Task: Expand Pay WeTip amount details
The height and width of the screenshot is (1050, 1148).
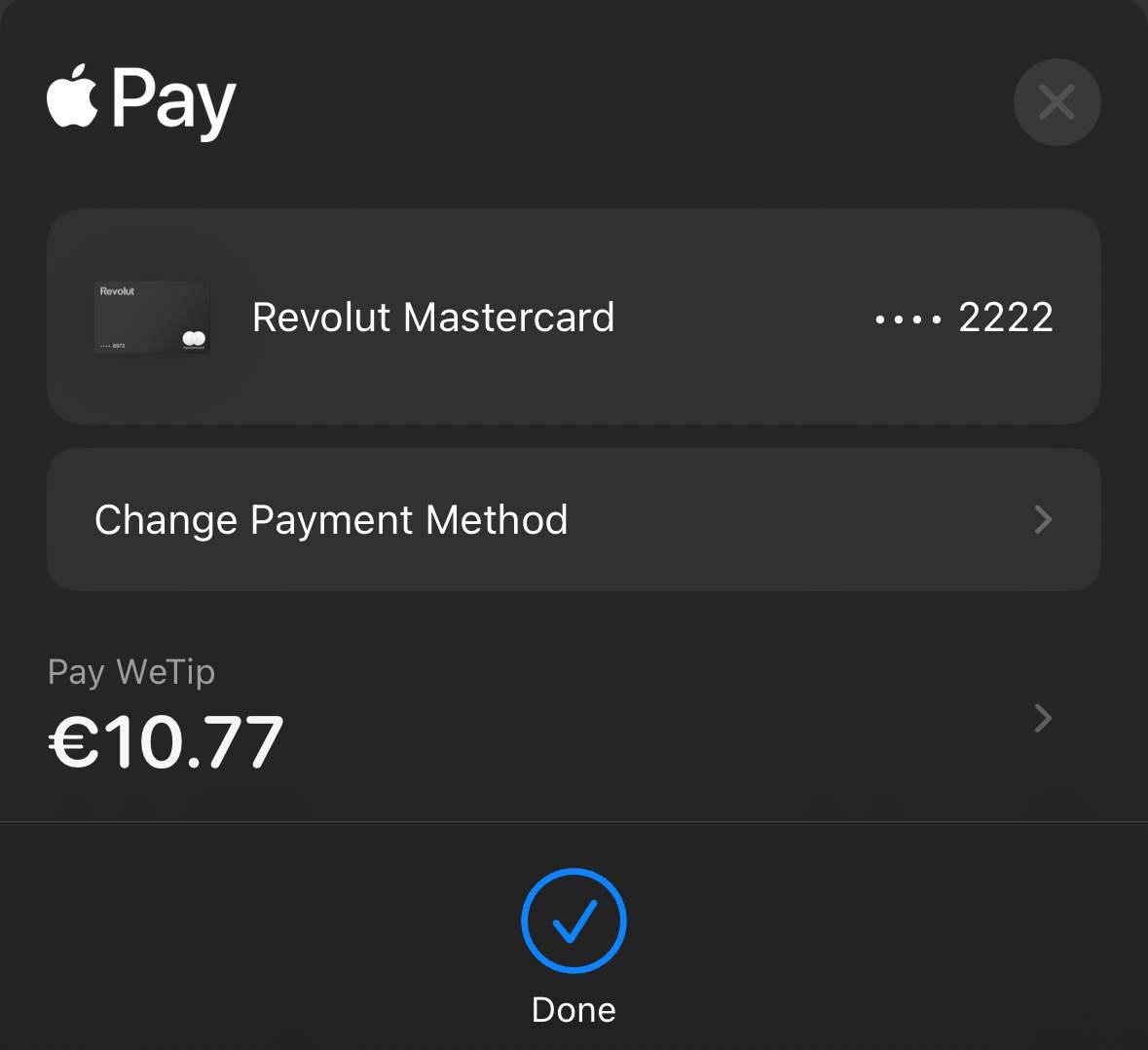Action: point(1042,719)
